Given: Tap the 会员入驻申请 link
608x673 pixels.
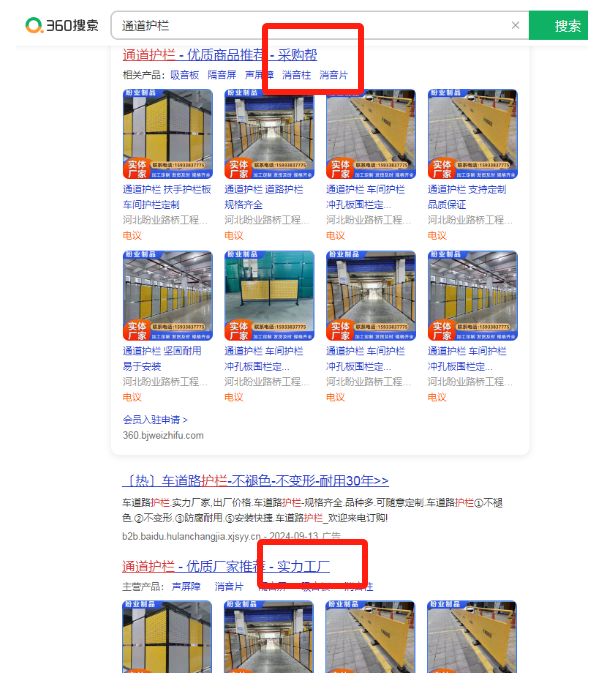Looking at the screenshot, I should [x=155, y=419].
